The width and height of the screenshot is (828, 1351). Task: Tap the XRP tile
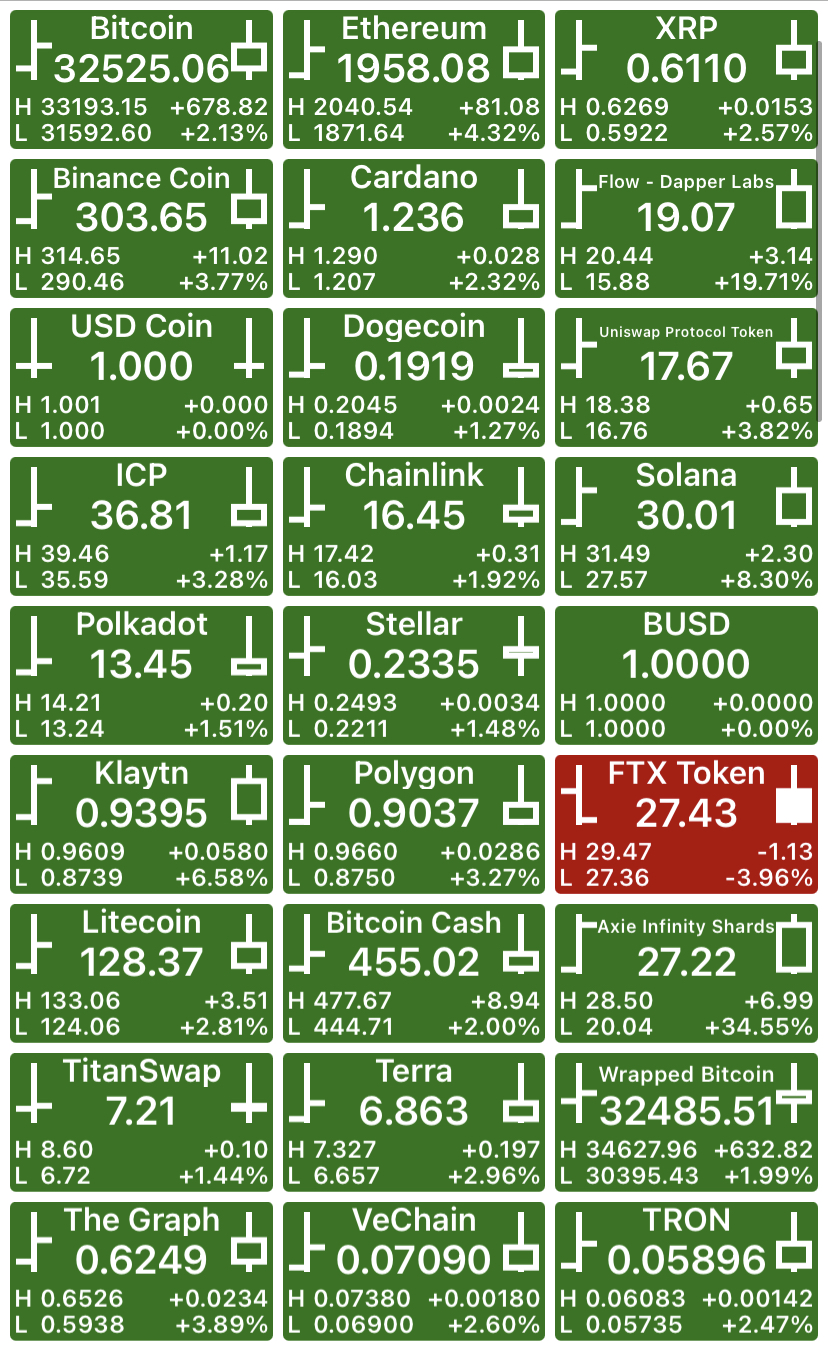pos(687,80)
